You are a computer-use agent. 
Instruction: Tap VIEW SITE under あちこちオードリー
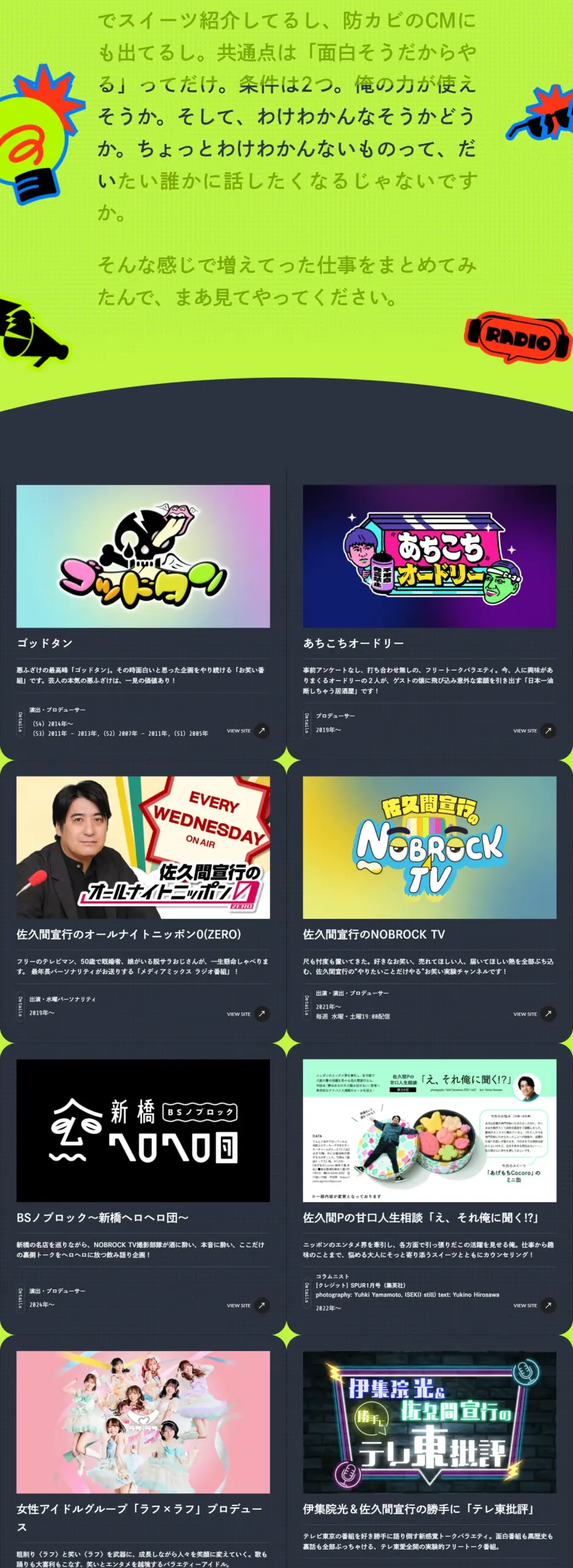(534, 731)
